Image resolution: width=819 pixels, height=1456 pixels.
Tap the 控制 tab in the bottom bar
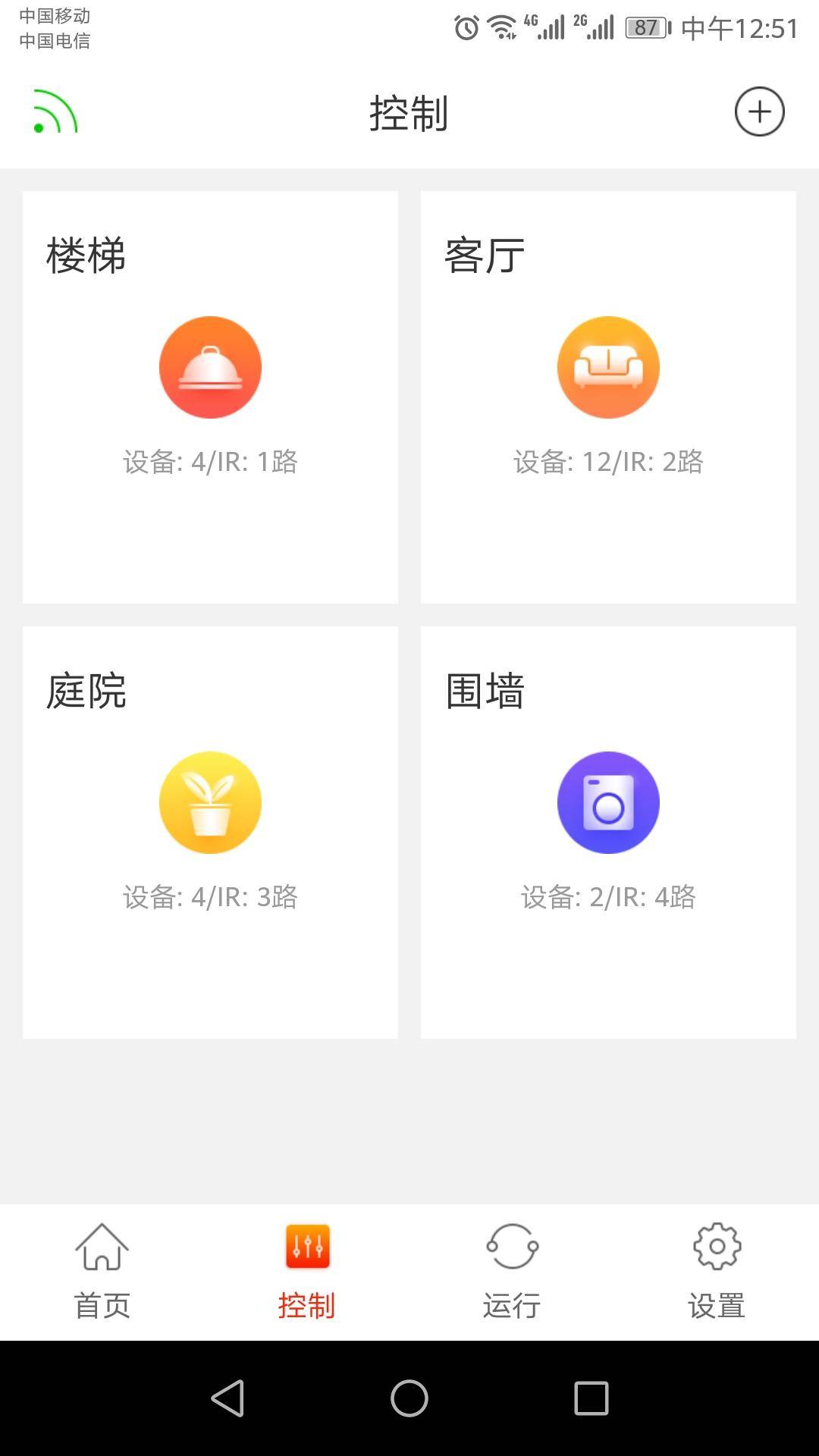click(307, 1272)
